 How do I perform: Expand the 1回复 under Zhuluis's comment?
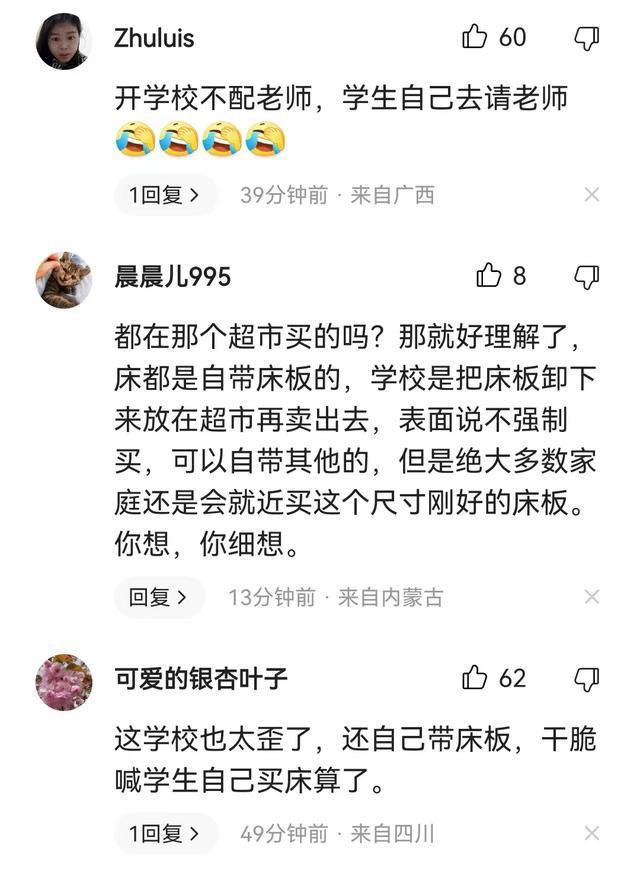click(165, 195)
